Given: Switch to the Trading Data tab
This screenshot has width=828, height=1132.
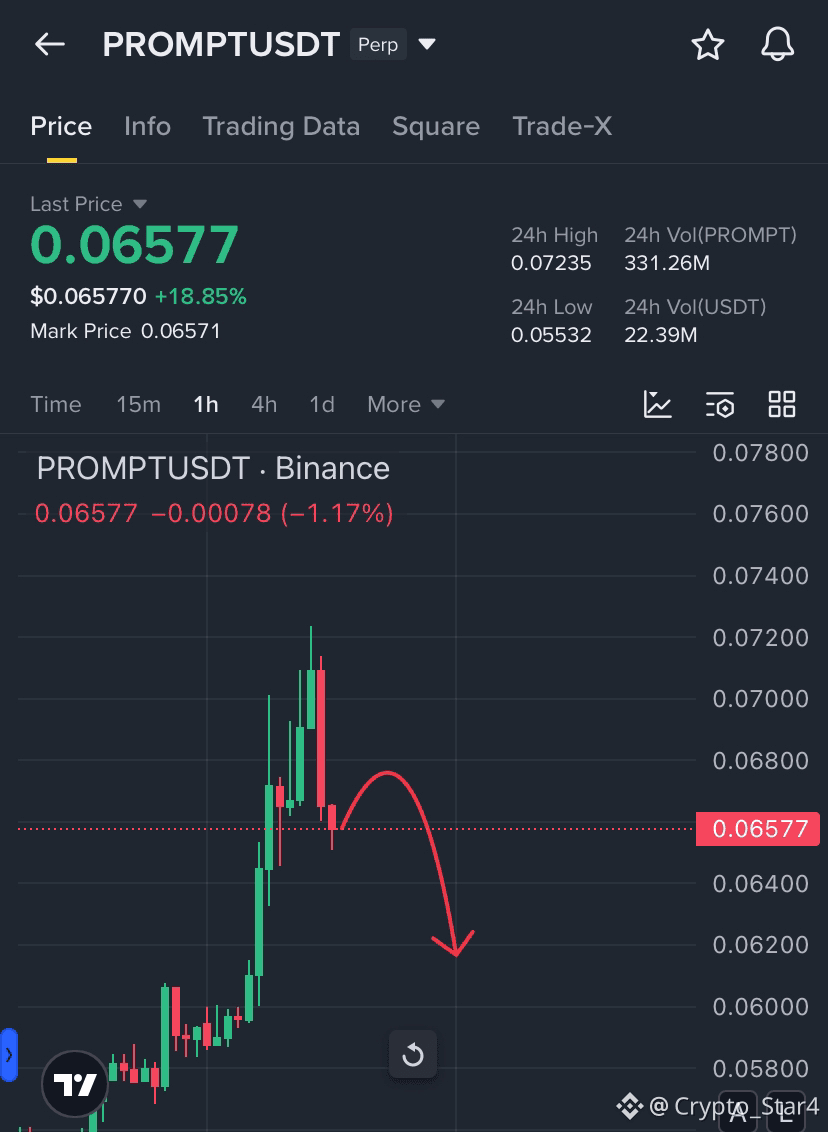Looking at the screenshot, I should (x=281, y=126).
